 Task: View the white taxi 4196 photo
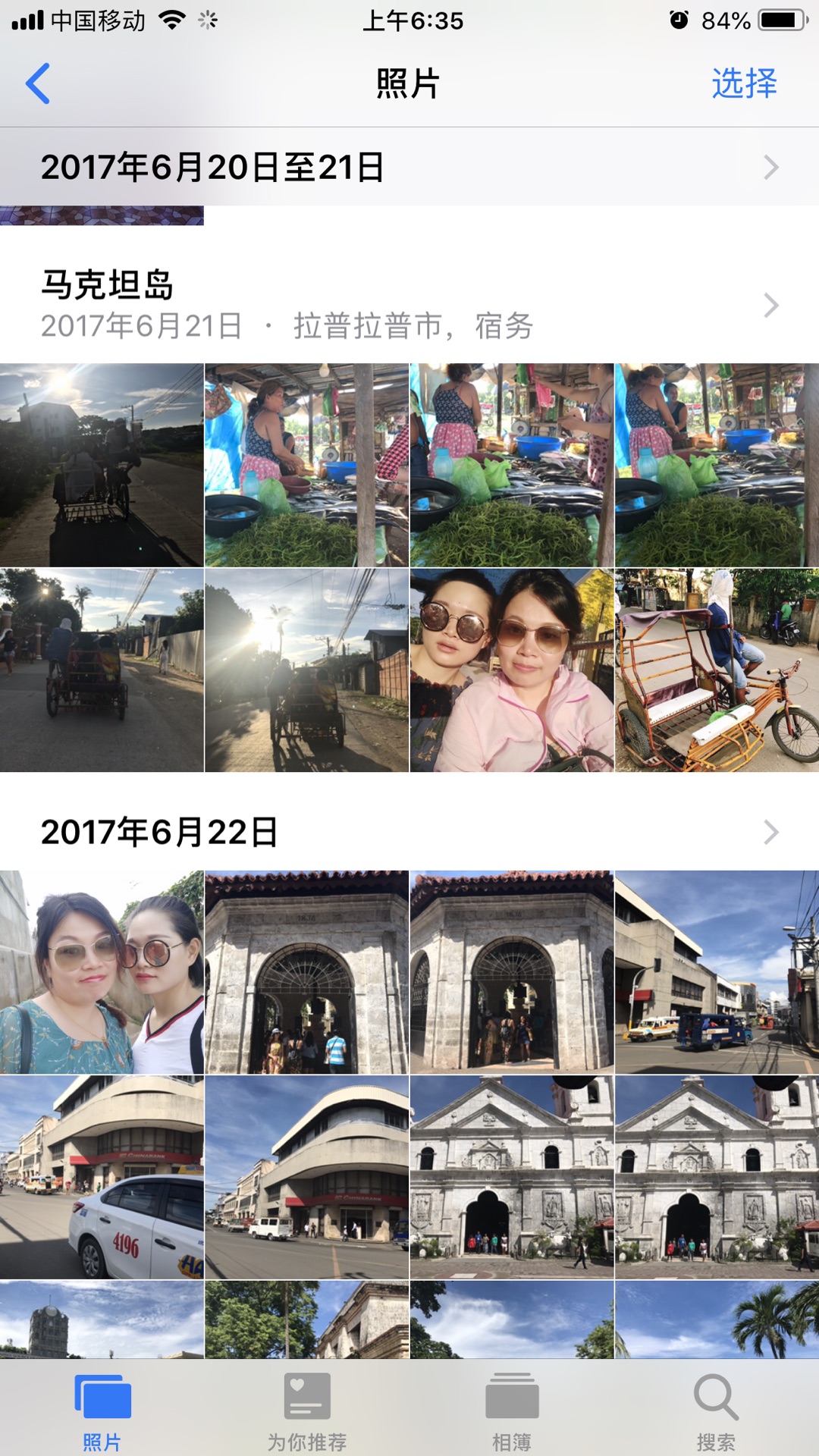tap(102, 1177)
